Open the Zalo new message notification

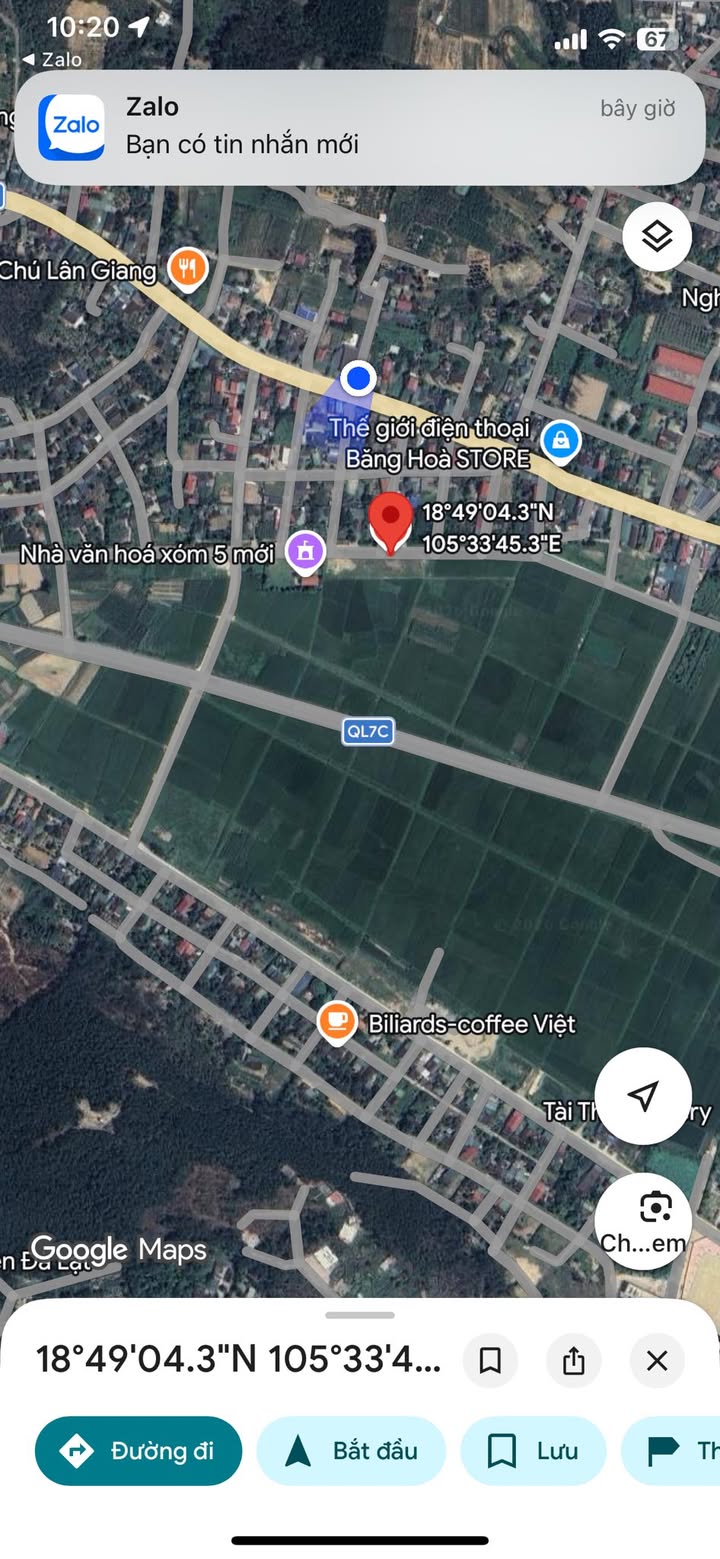(x=360, y=127)
